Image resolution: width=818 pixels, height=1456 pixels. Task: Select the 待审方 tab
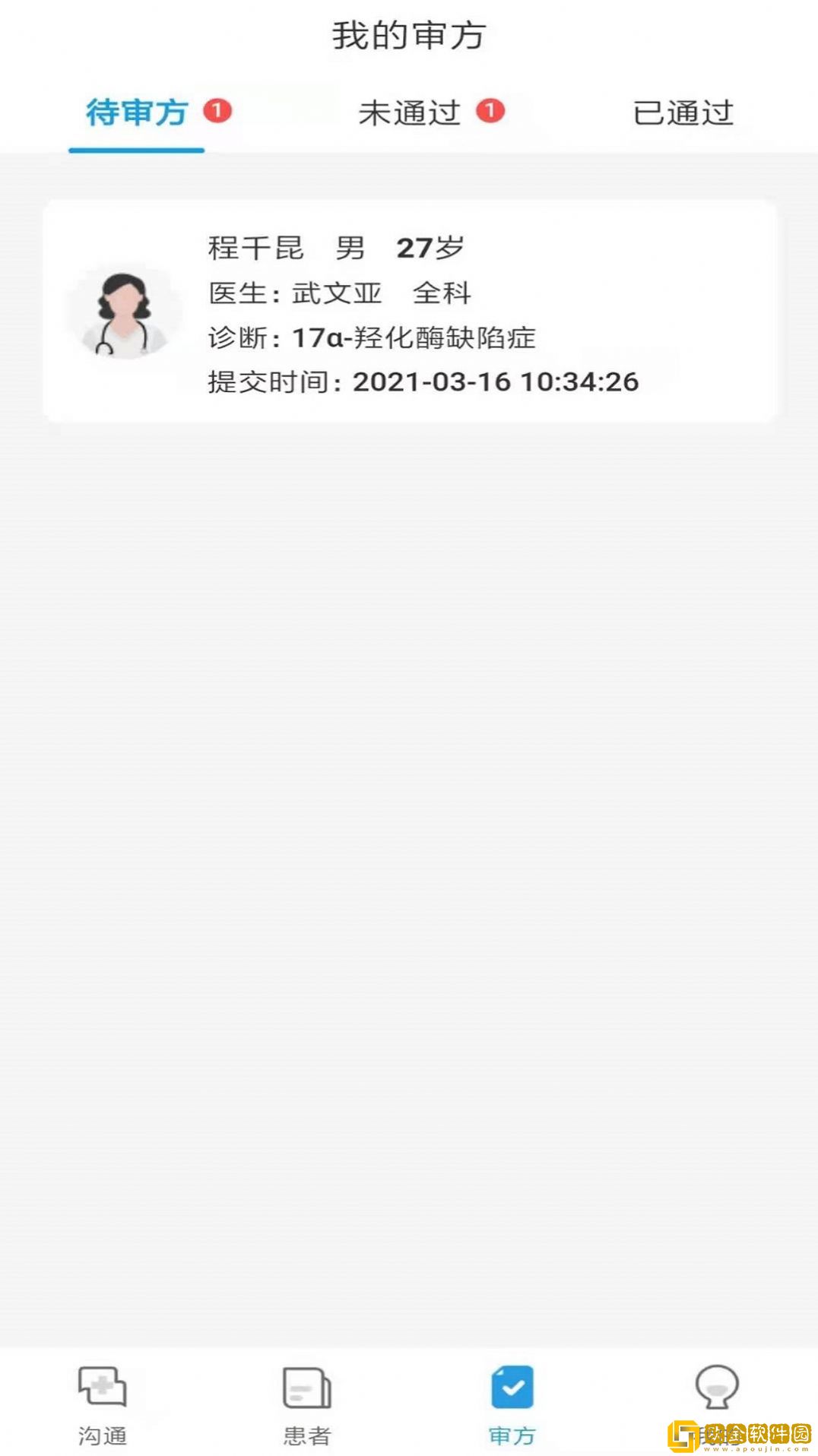[x=137, y=113]
